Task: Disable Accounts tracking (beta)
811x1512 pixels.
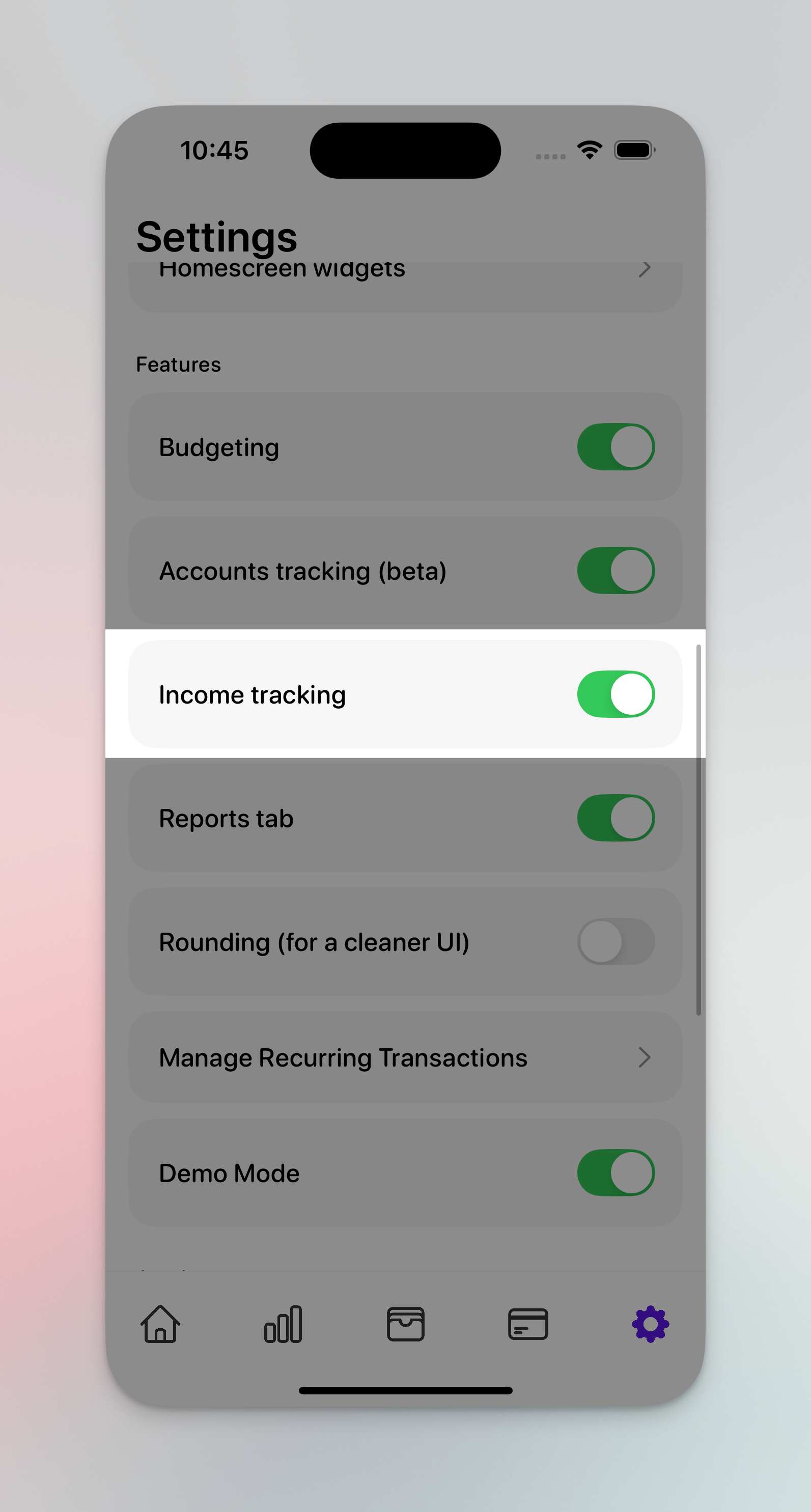Action: pos(616,571)
